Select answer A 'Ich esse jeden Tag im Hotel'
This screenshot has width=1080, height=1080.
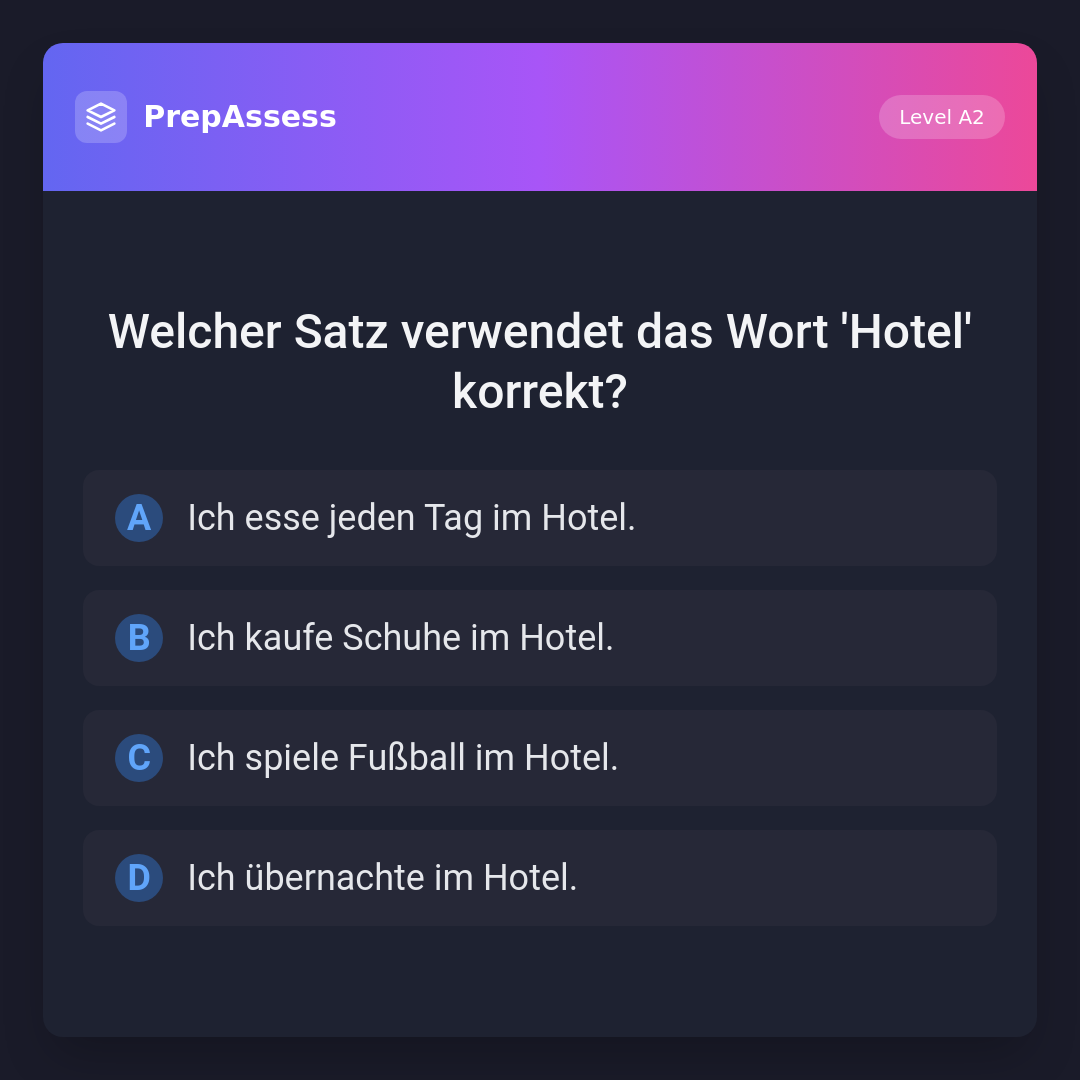coord(540,518)
